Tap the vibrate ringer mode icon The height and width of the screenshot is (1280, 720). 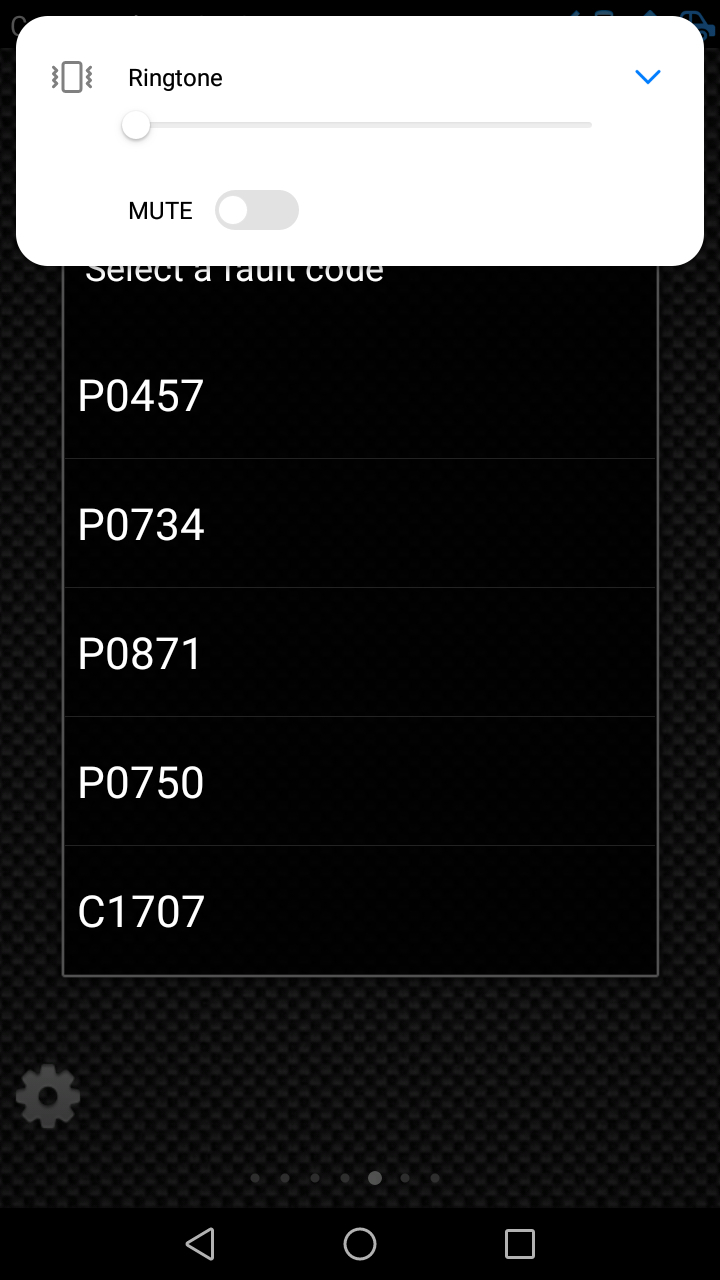pos(71,77)
